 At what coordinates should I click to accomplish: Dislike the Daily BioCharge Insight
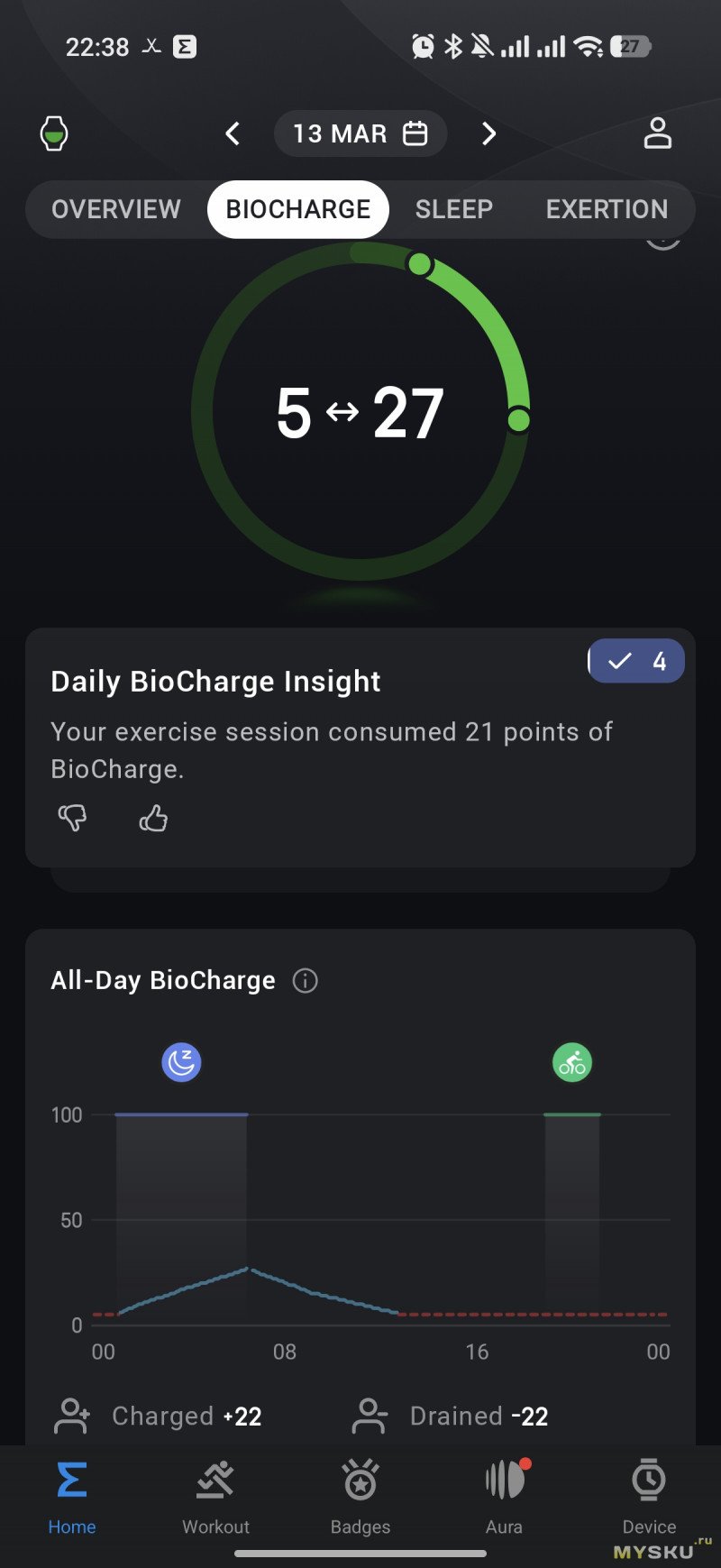[x=72, y=818]
